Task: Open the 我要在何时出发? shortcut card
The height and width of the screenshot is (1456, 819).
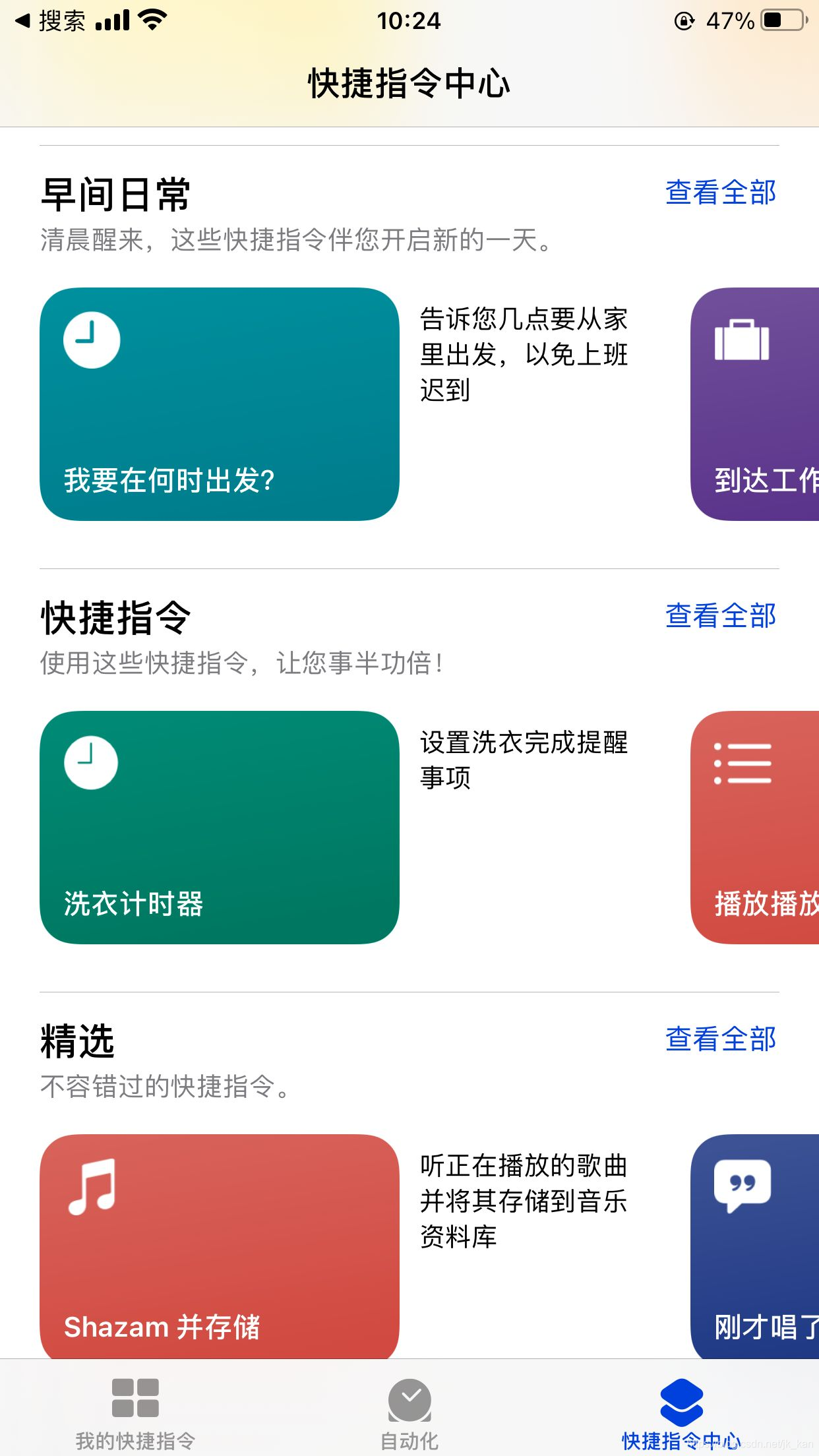Action: [x=220, y=404]
